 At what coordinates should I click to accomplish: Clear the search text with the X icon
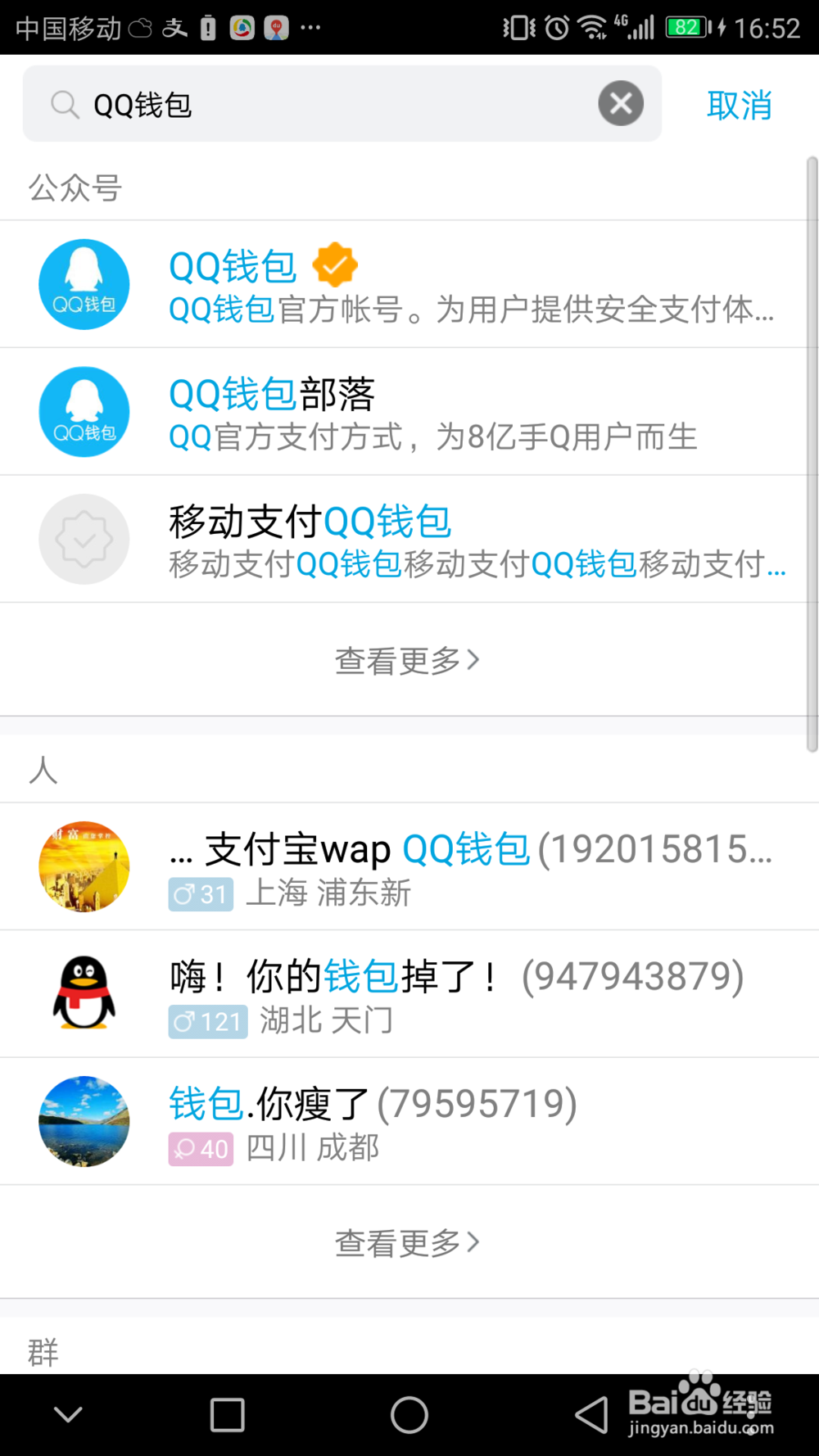[620, 103]
